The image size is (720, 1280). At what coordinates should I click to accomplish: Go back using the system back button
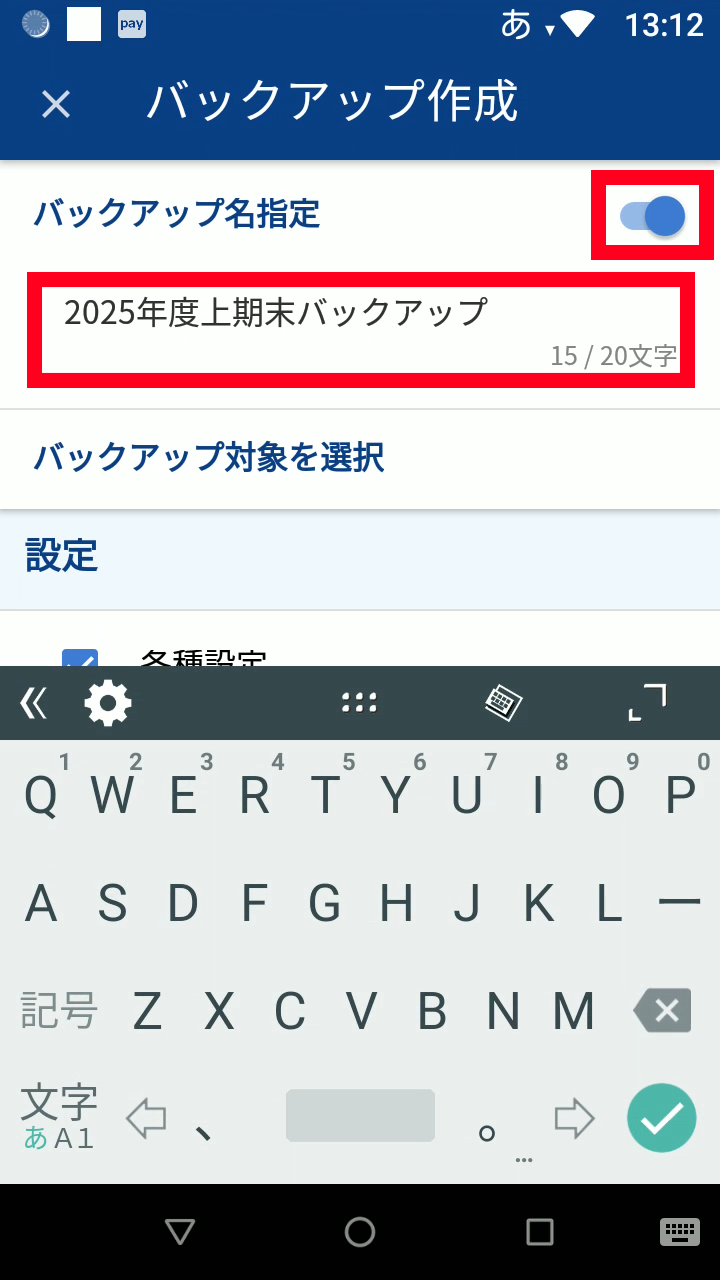(x=180, y=1232)
